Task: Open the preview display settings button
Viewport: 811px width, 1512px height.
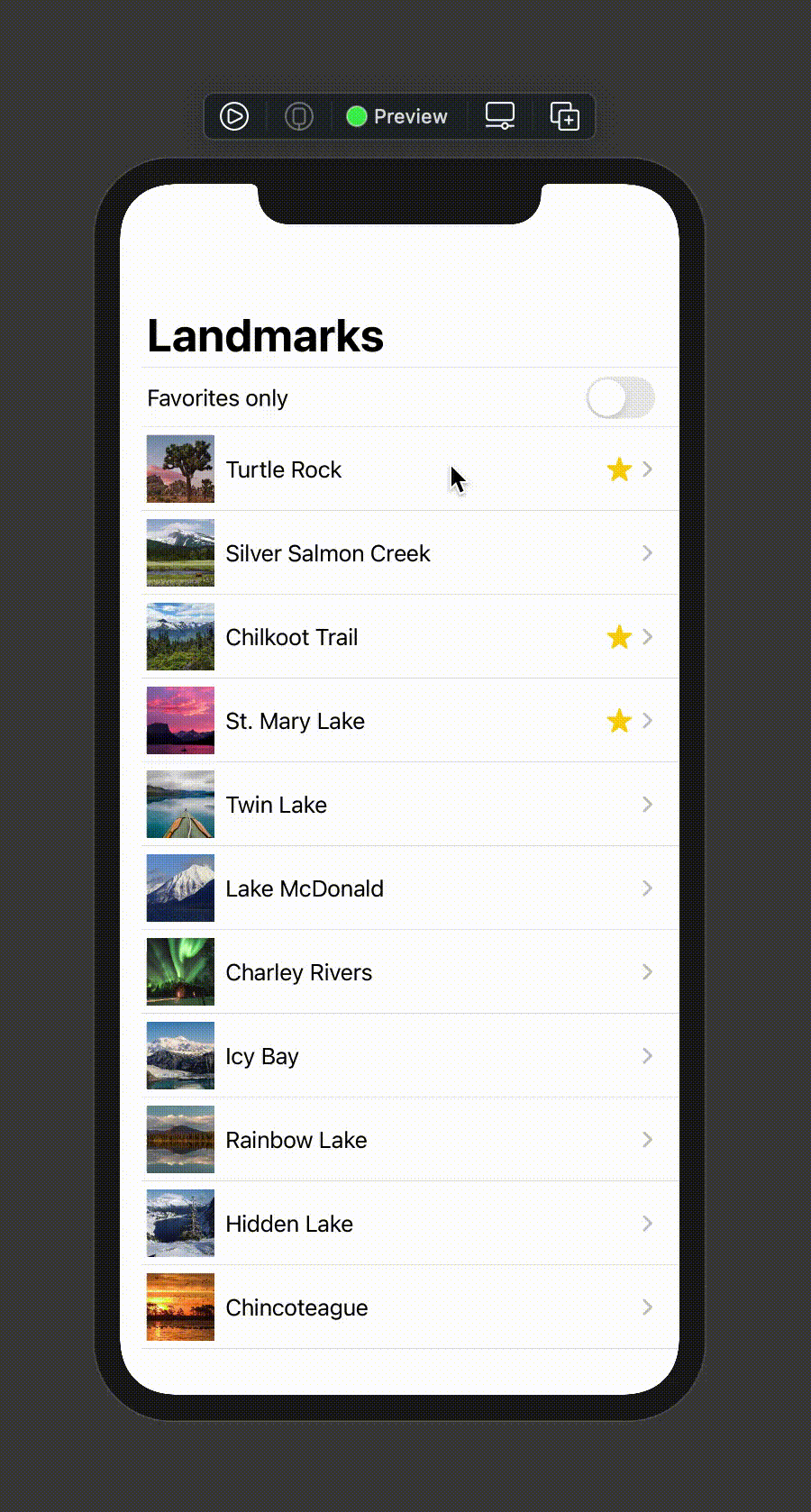Action: (500, 116)
